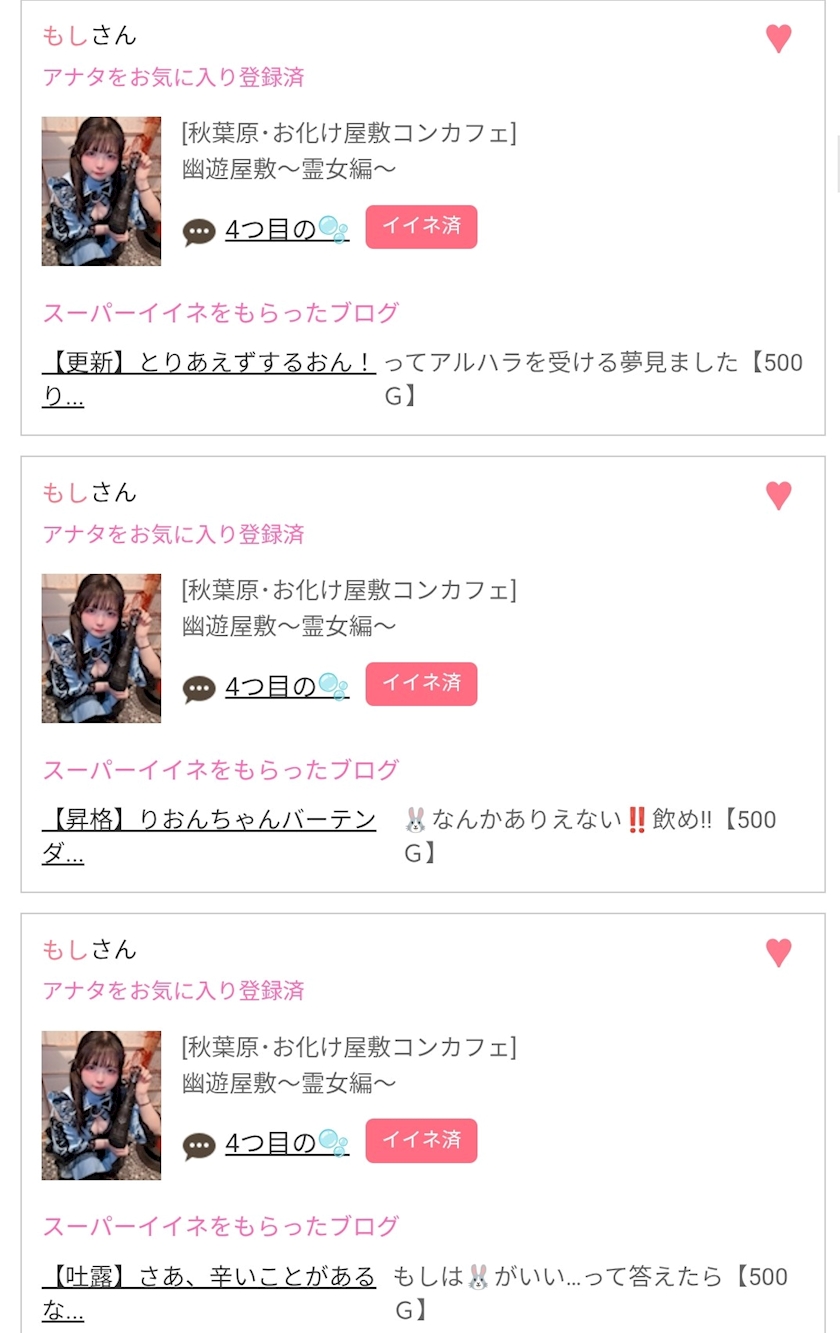Tap the heart icon on the 【吐露】 blog card
The image size is (840, 1333).
tap(779, 953)
